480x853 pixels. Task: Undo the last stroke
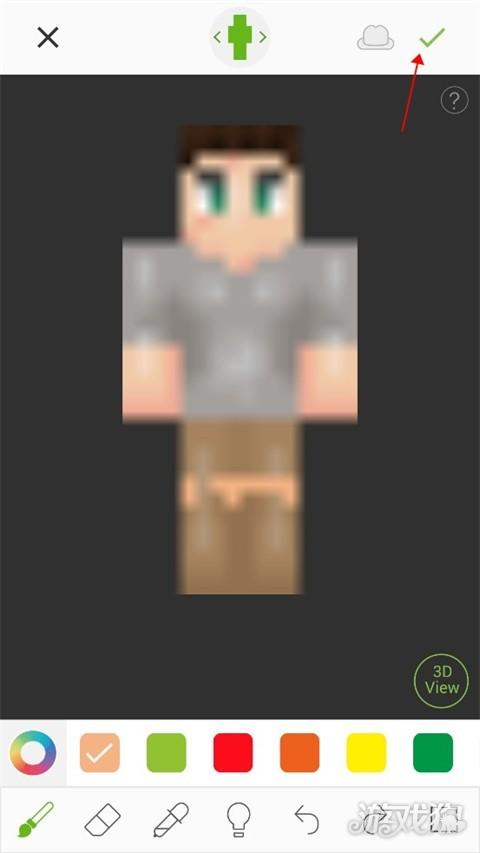[307, 820]
